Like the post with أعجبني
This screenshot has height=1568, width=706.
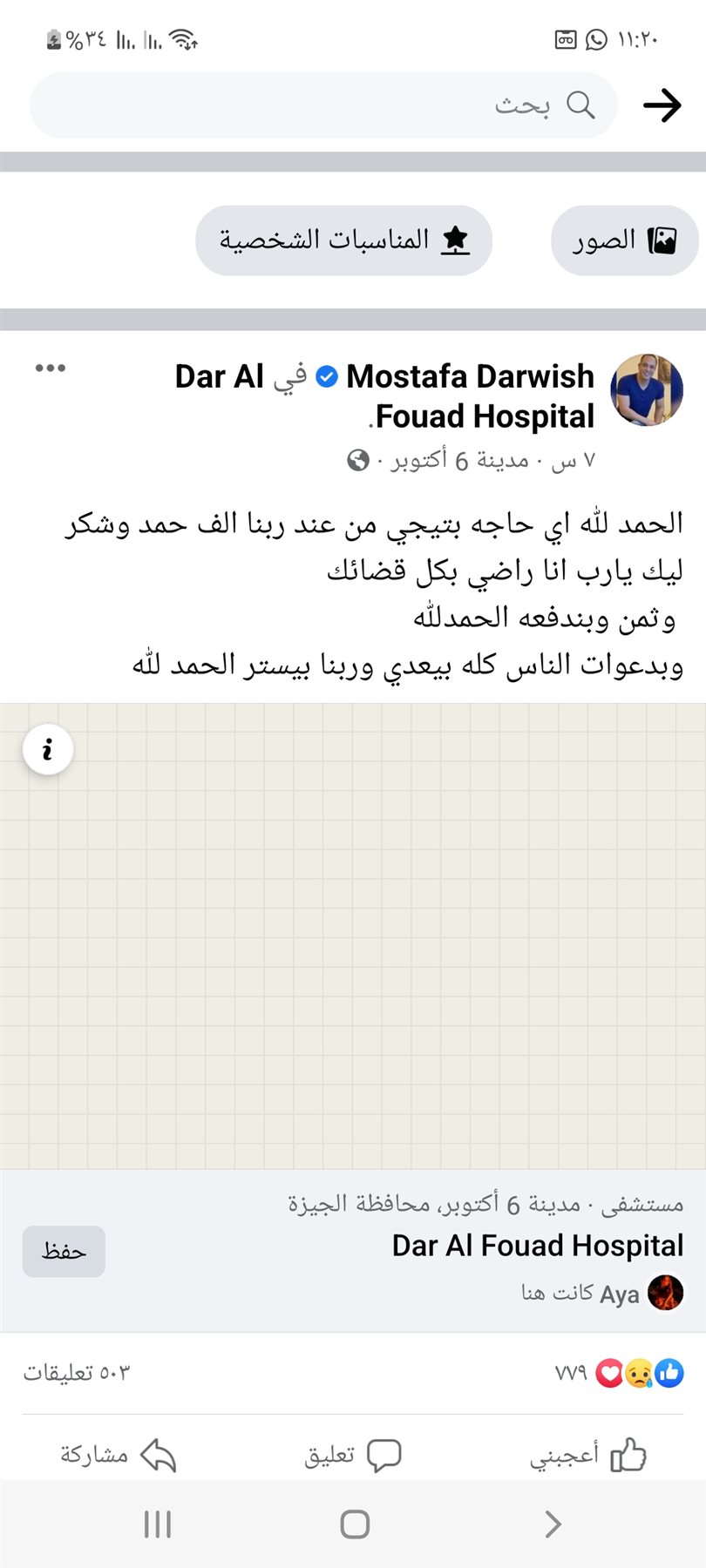[588, 1455]
